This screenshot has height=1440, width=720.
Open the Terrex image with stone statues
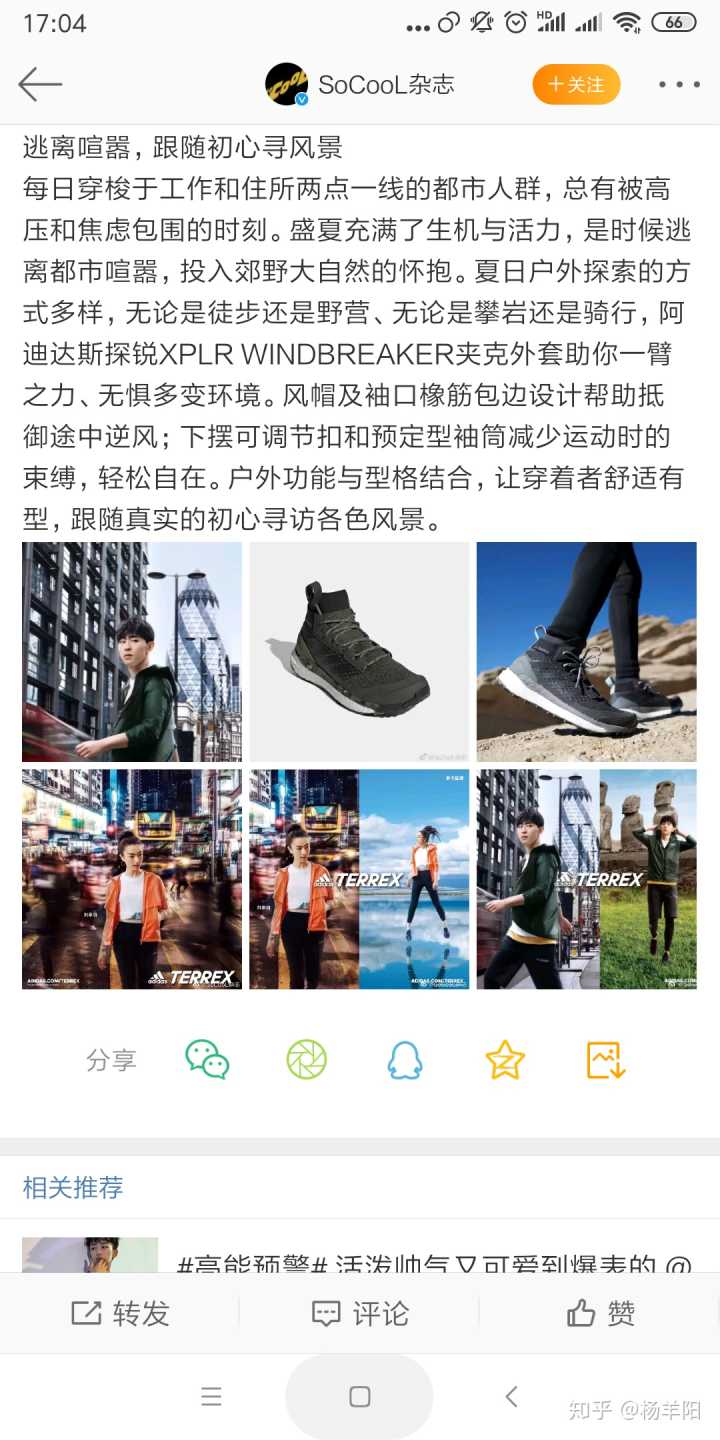pyautogui.click(x=586, y=879)
